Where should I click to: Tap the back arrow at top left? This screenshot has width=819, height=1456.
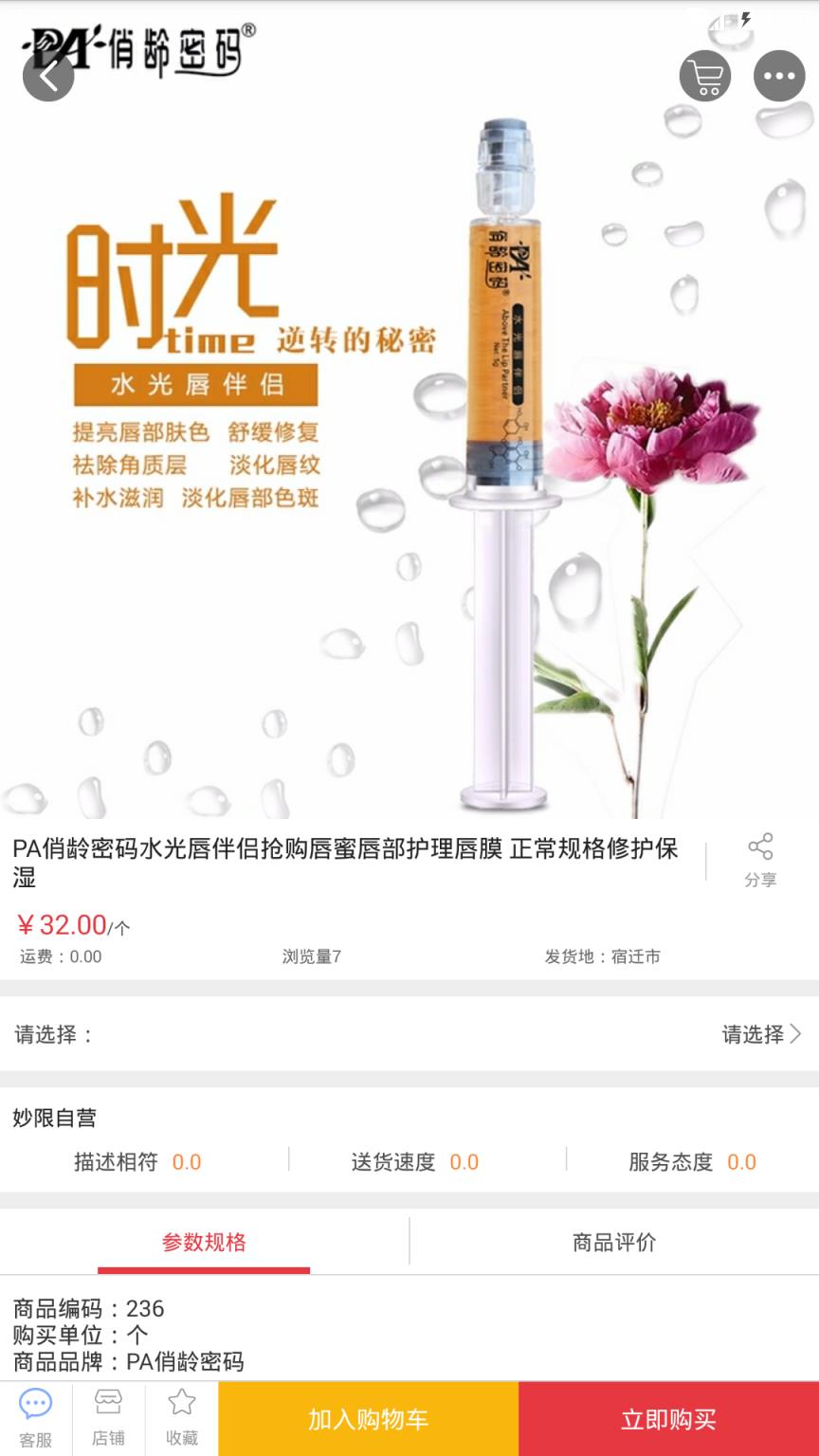click(x=48, y=75)
